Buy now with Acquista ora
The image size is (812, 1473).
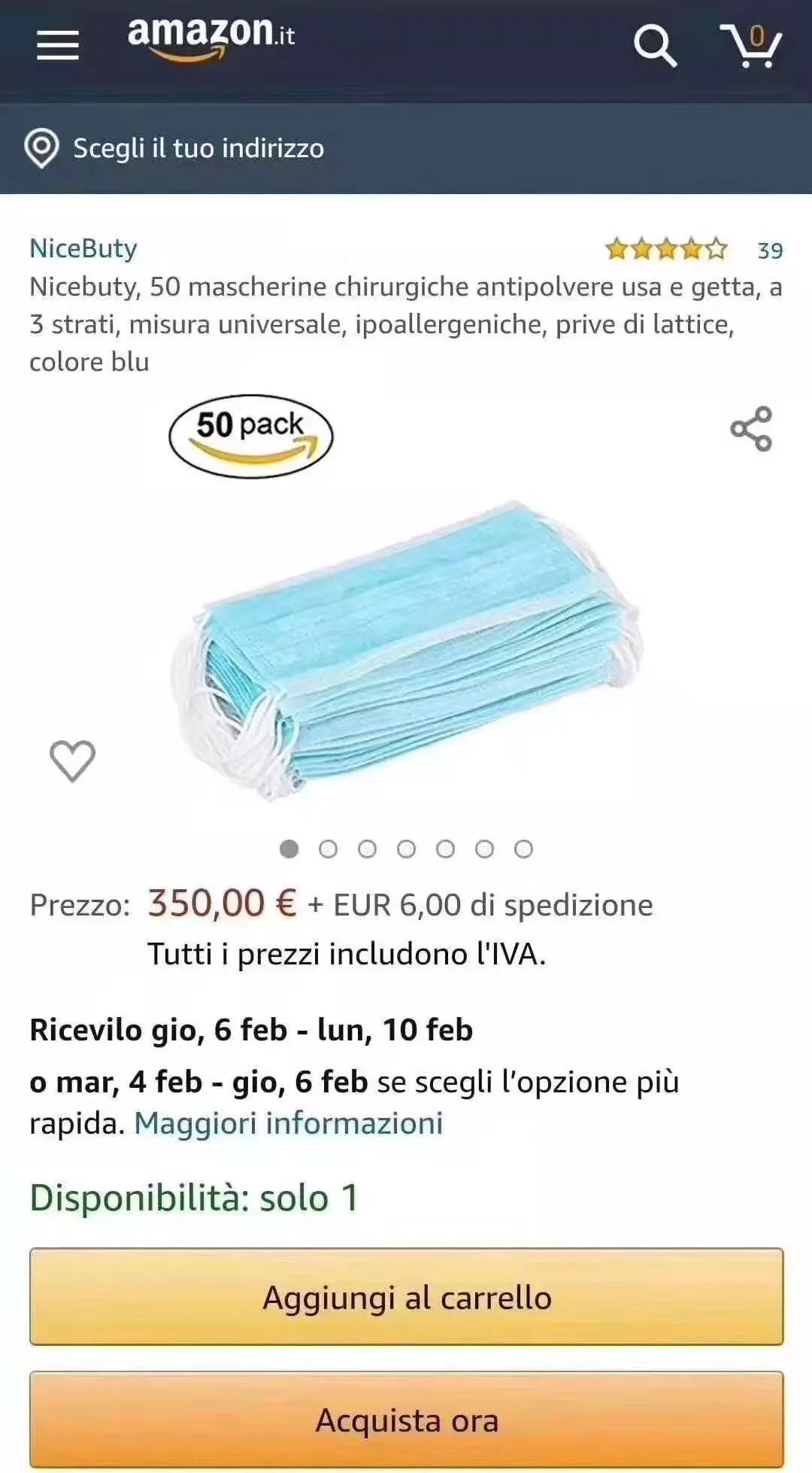406,1420
